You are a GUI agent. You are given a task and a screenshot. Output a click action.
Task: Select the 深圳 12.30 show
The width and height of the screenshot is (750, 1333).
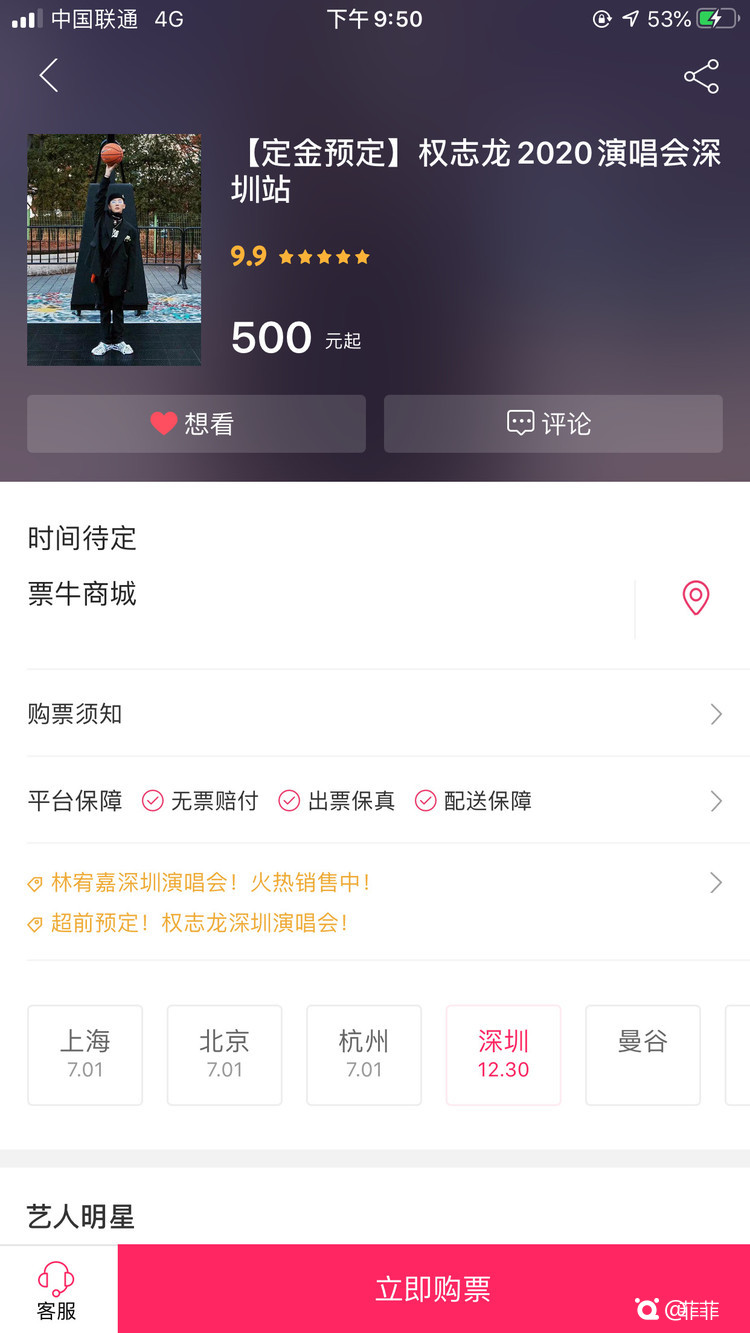[x=503, y=1055]
